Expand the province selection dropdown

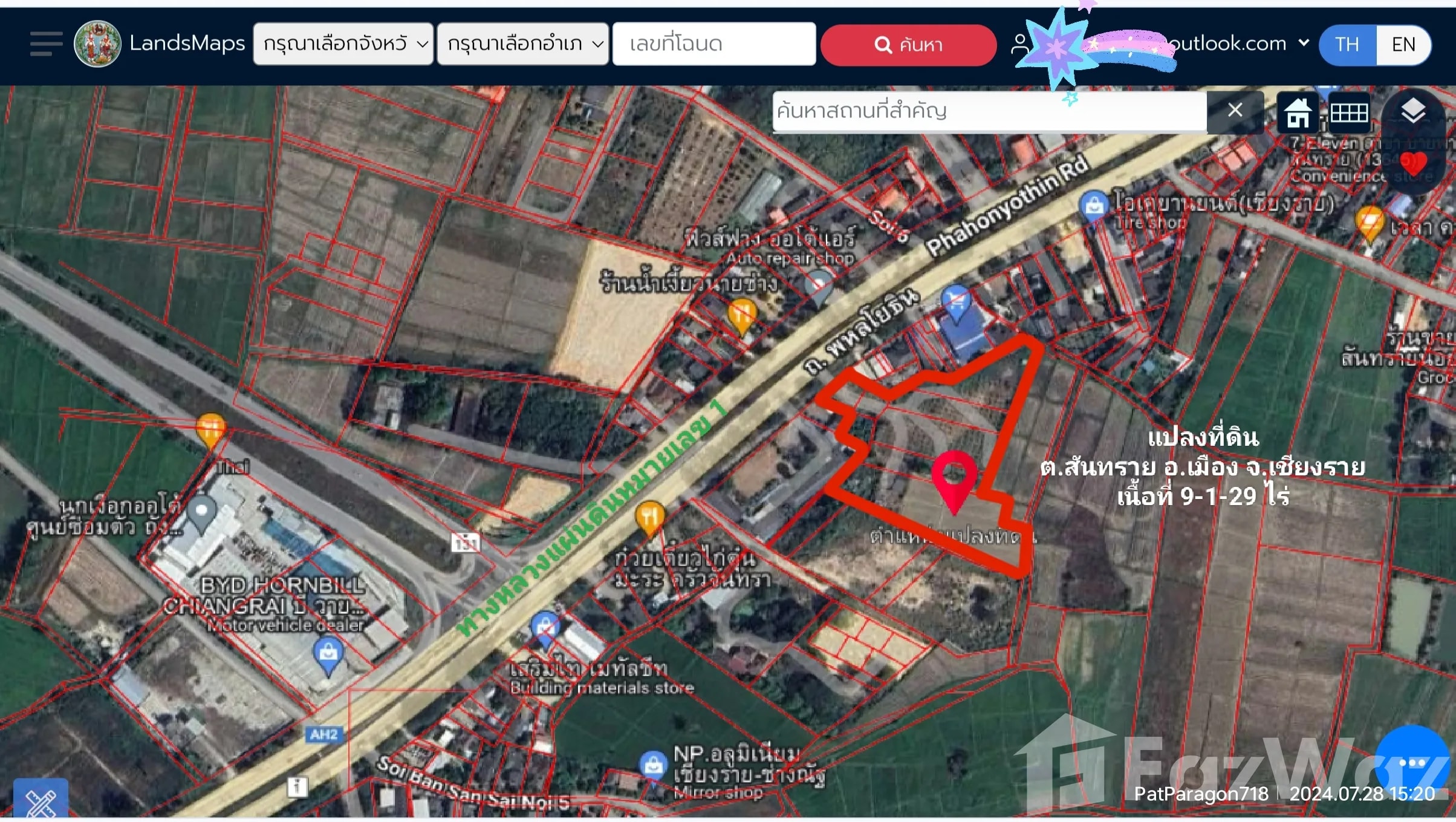click(x=343, y=44)
